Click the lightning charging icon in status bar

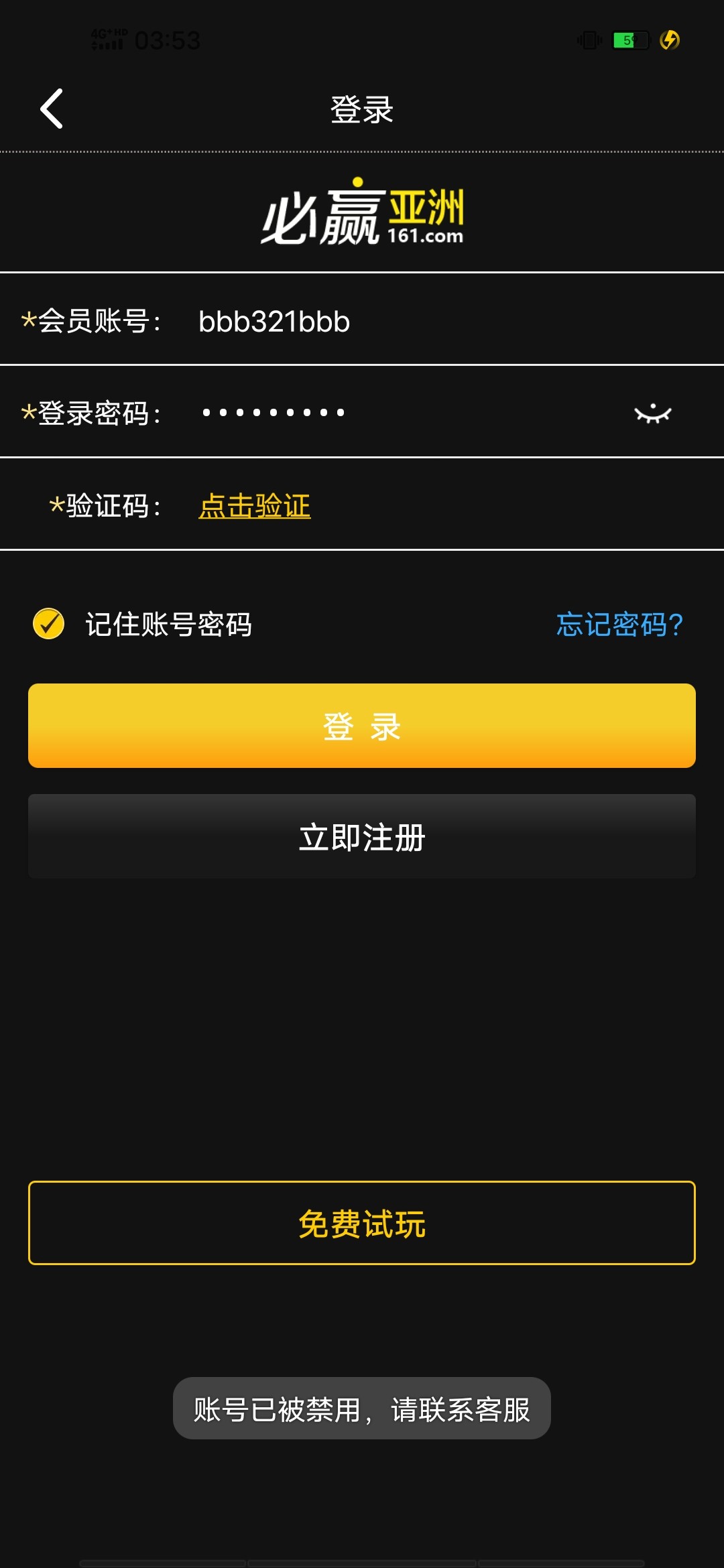pyautogui.click(x=670, y=40)
